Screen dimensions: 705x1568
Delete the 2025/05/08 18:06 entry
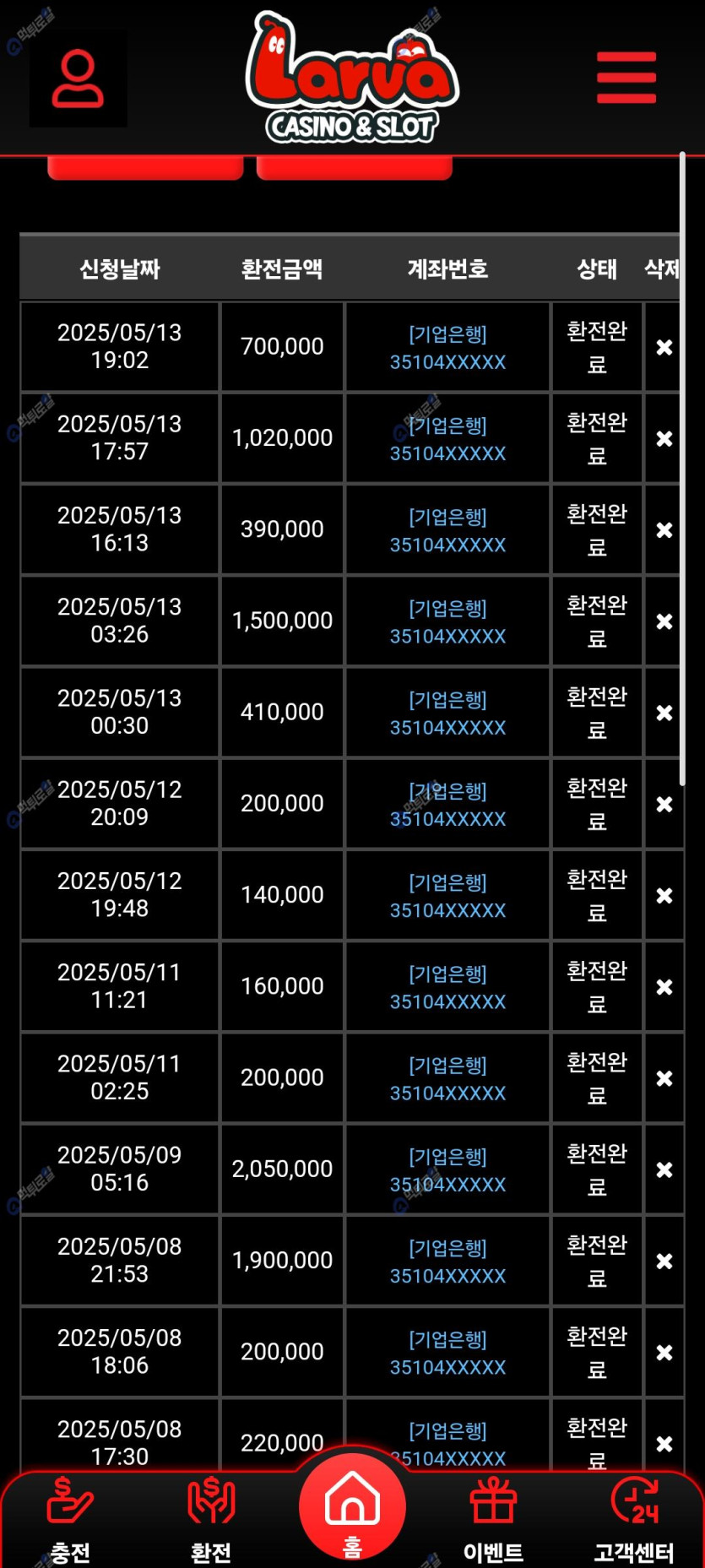point(664,1352)
